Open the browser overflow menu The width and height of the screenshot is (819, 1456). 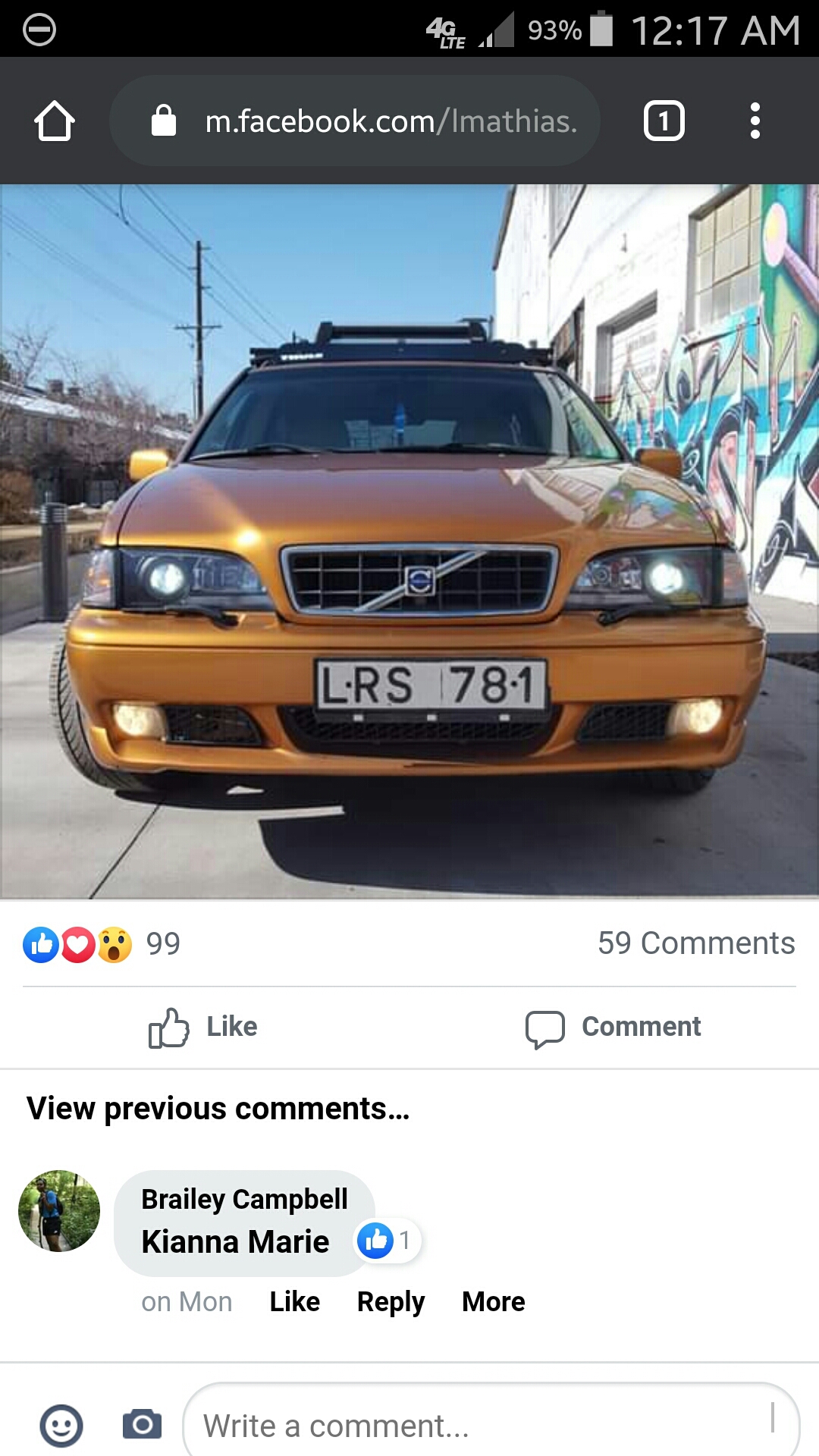(x=754, y=121)
